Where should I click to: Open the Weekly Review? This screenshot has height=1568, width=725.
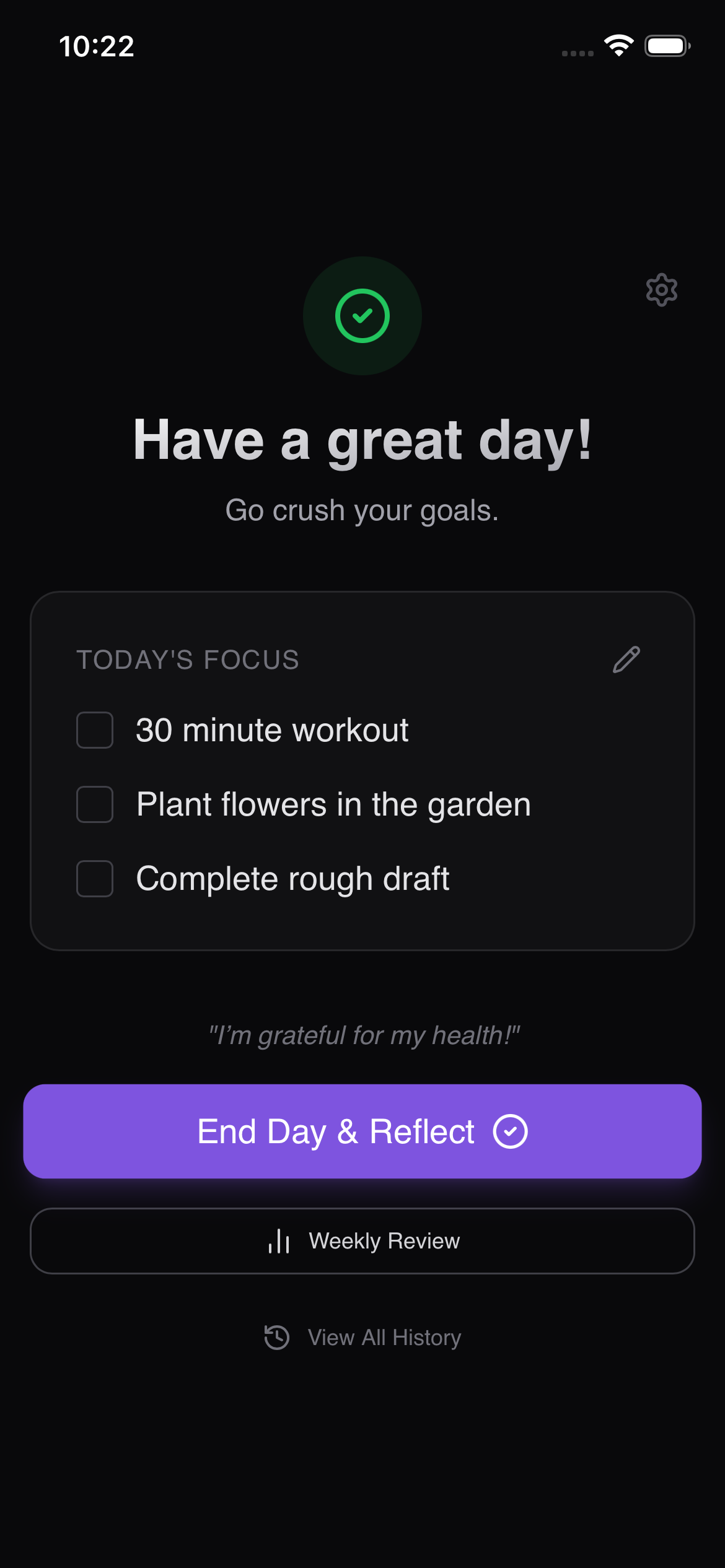point(362,1240)
